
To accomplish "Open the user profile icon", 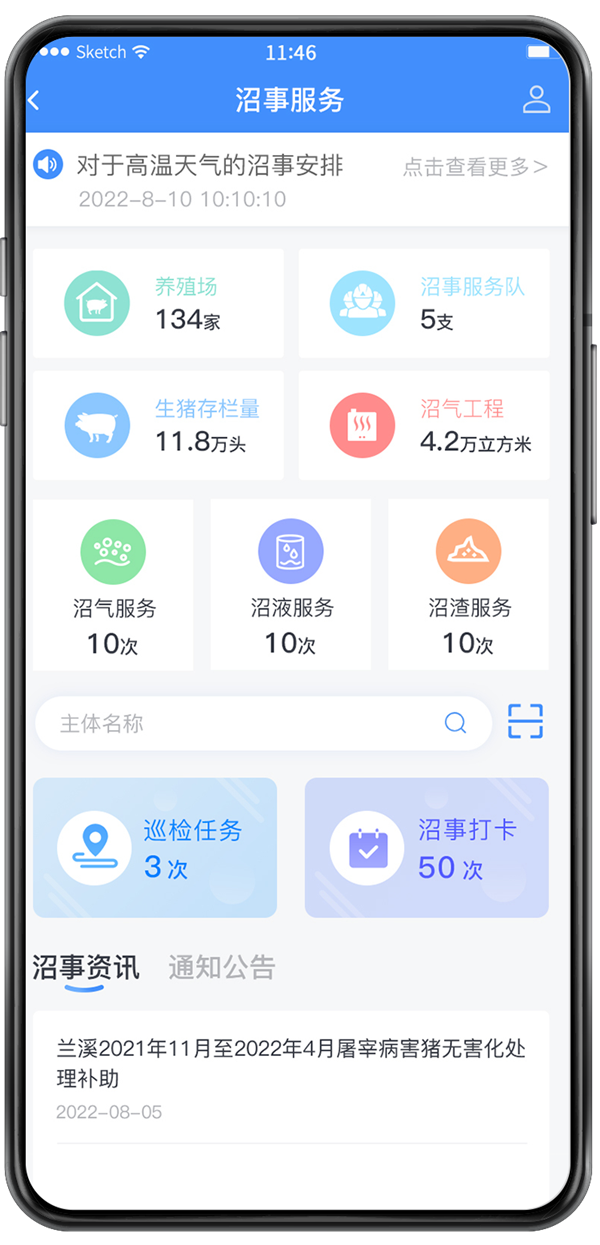I will click(536, 100).
